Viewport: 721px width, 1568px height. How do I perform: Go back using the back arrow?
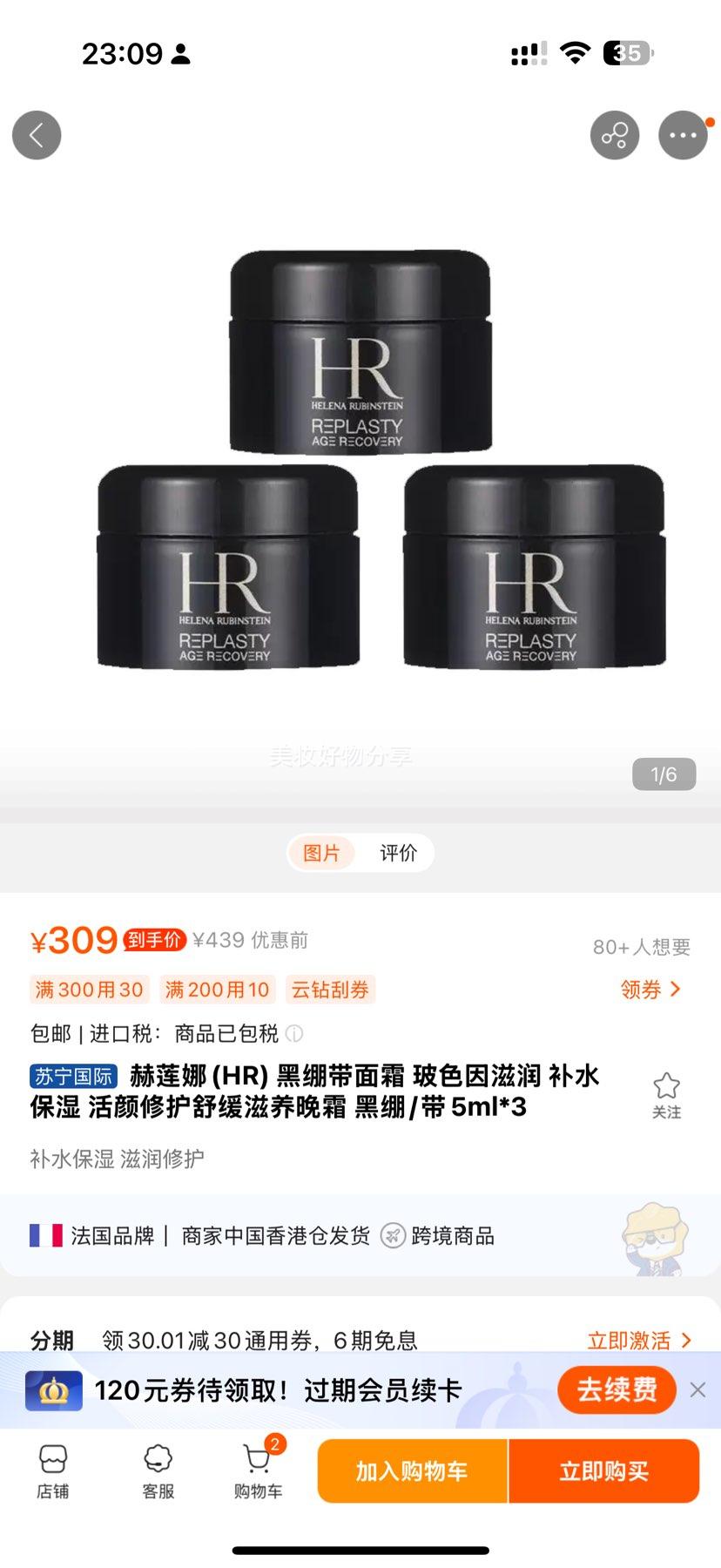click(x=37, y=135)
